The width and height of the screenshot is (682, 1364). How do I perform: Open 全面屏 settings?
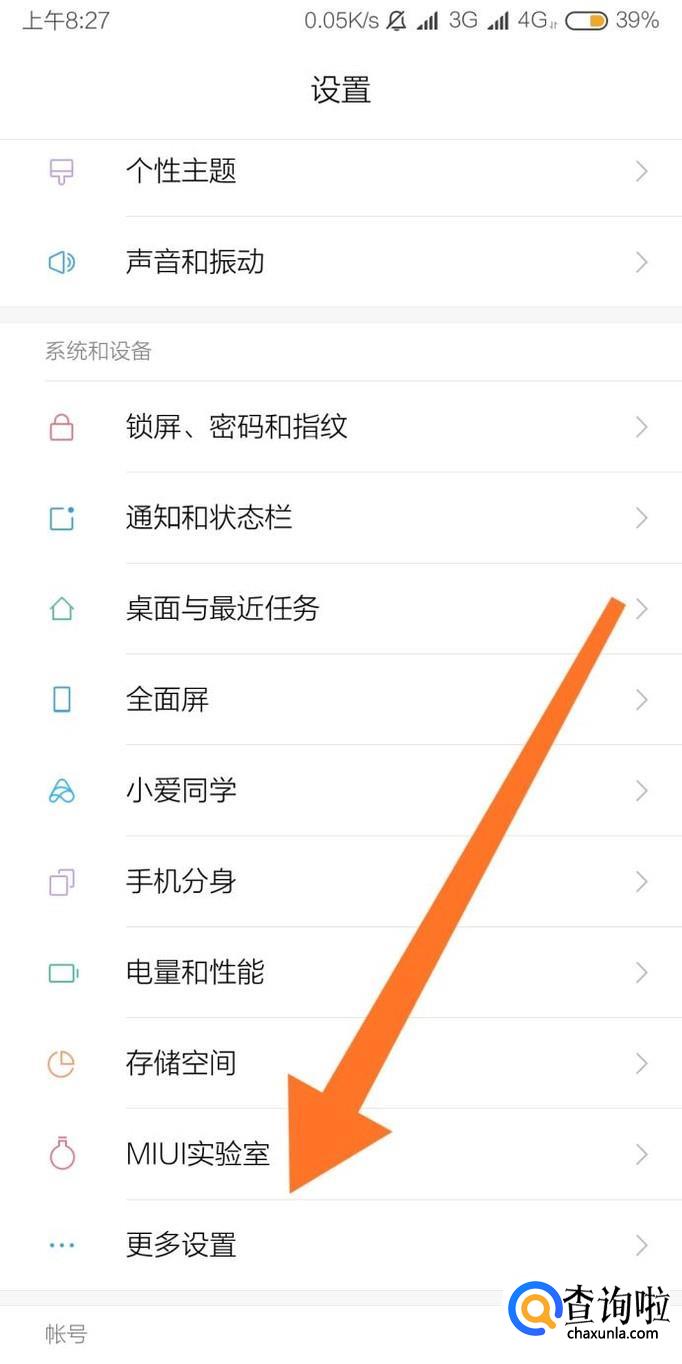click(167, 699)
